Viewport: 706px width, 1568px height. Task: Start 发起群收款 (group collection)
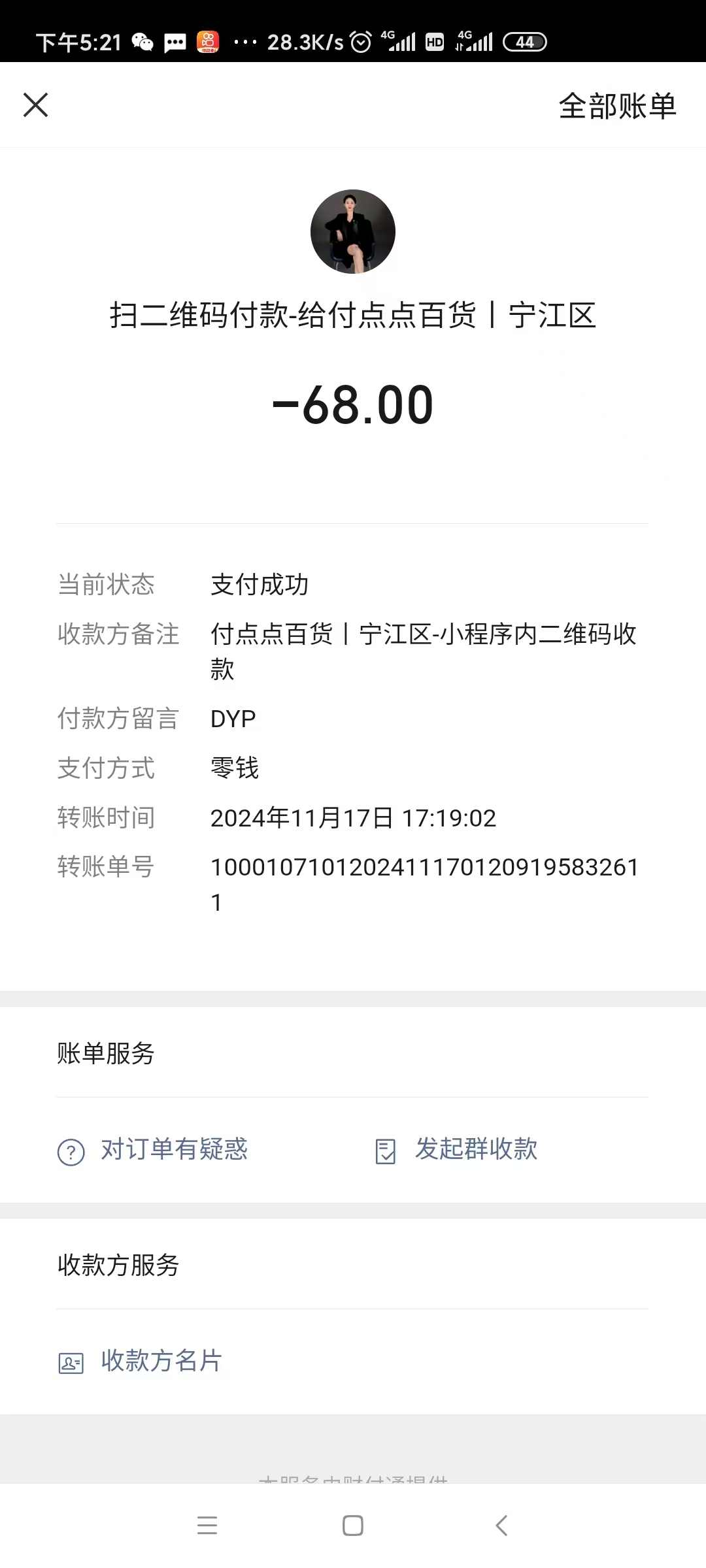(457, 1150)
